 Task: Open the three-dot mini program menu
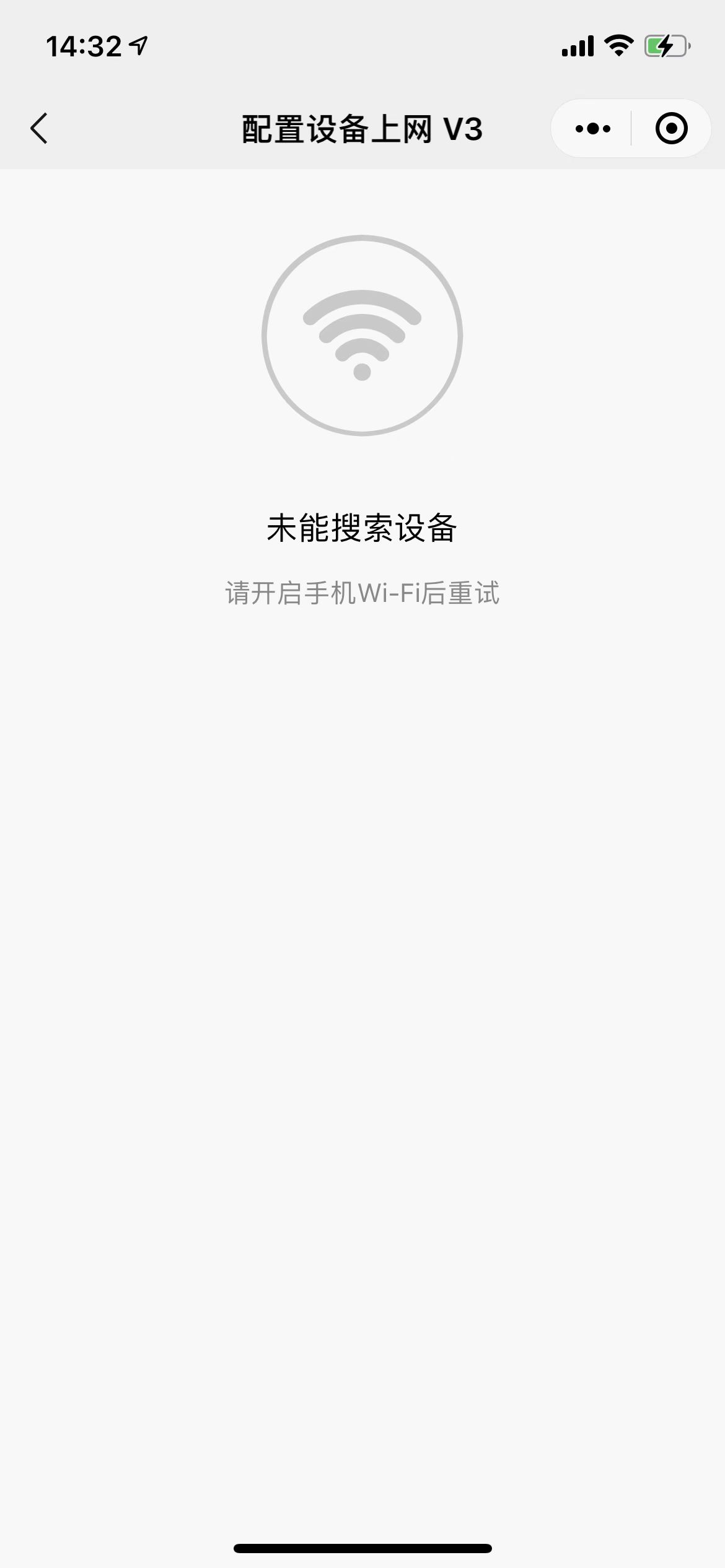[592, 129]
